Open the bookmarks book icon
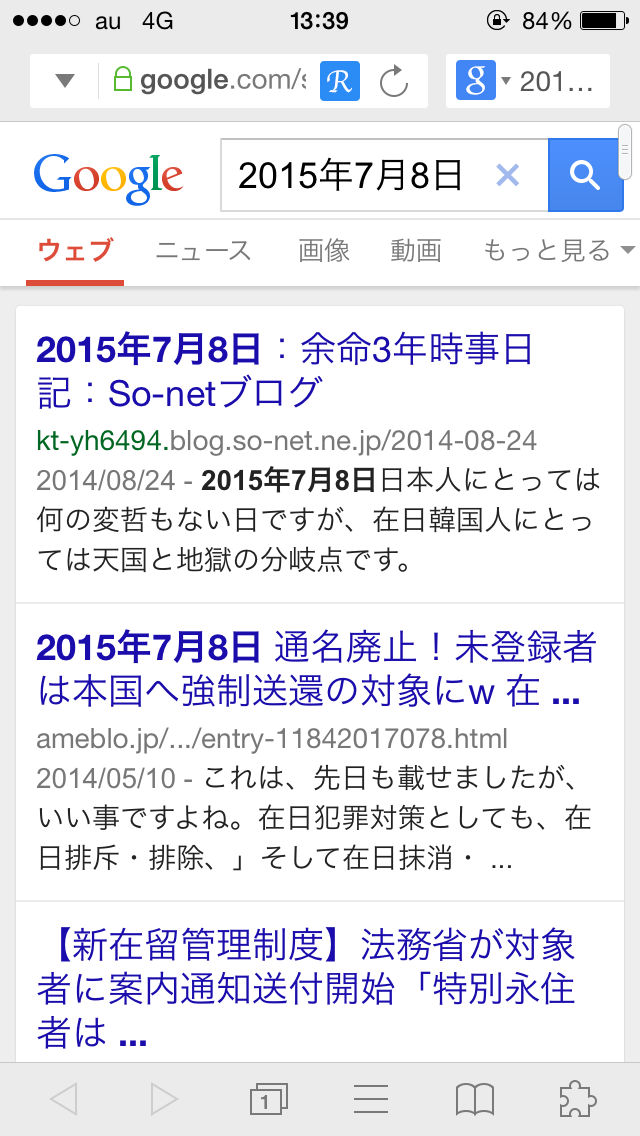Screen dimensions: 640x1136 (x=474, y=1100)
